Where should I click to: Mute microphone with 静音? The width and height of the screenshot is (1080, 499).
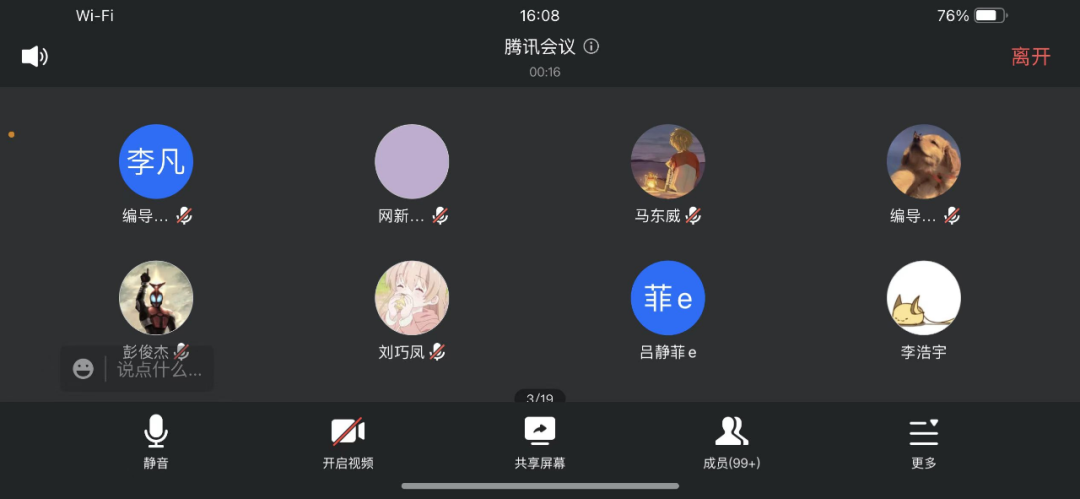pos(155,442)
